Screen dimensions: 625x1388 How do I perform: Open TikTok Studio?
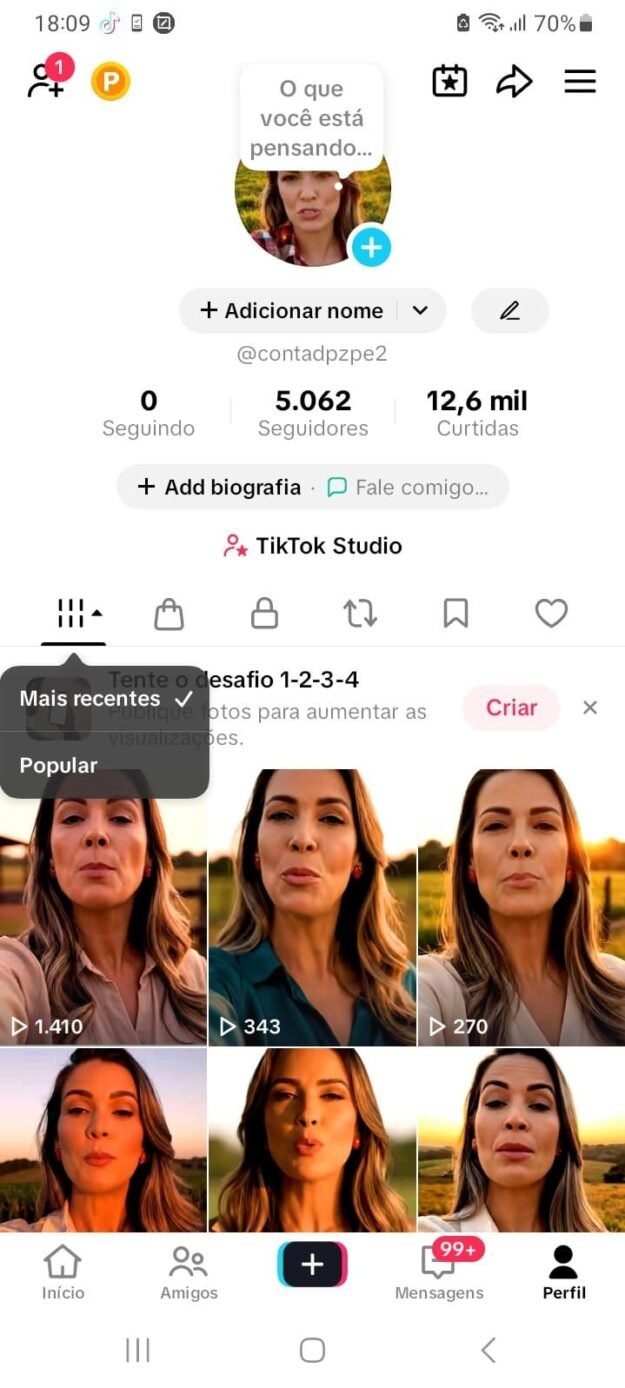(313, 546)
